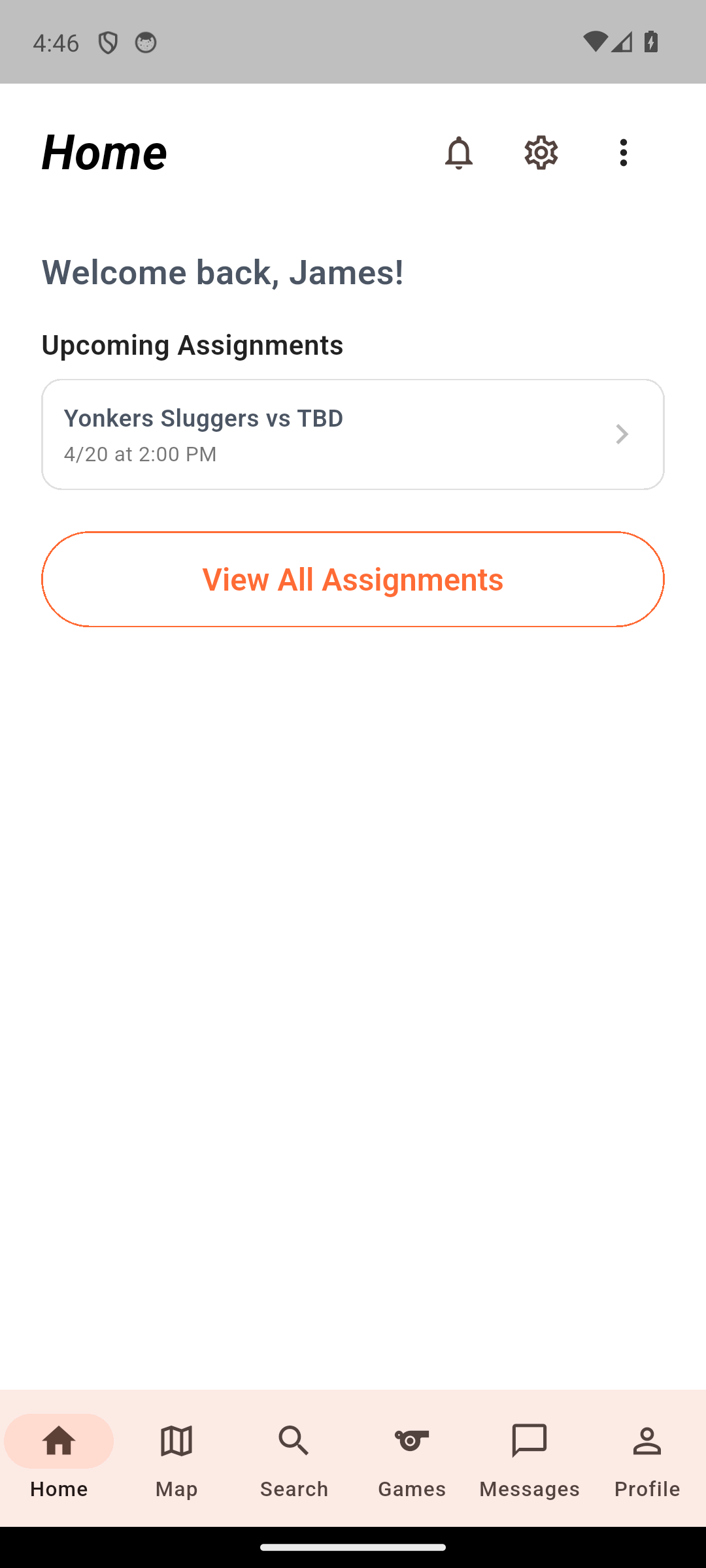Open settings gear icon
The height and width of the screenshot is (1568, 706).
pyautogui.click(x=541, y=152)
